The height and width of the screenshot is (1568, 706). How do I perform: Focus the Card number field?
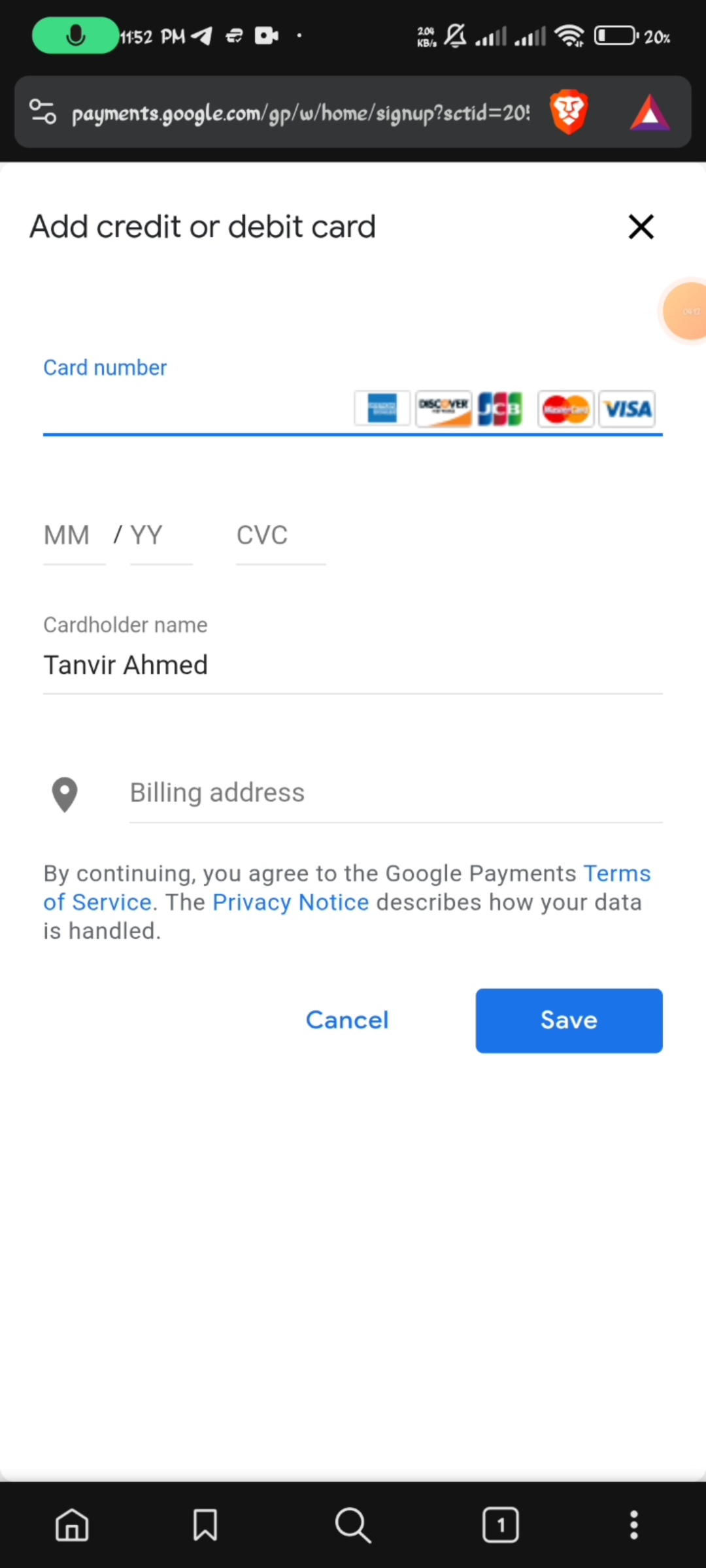pos(196,410)
